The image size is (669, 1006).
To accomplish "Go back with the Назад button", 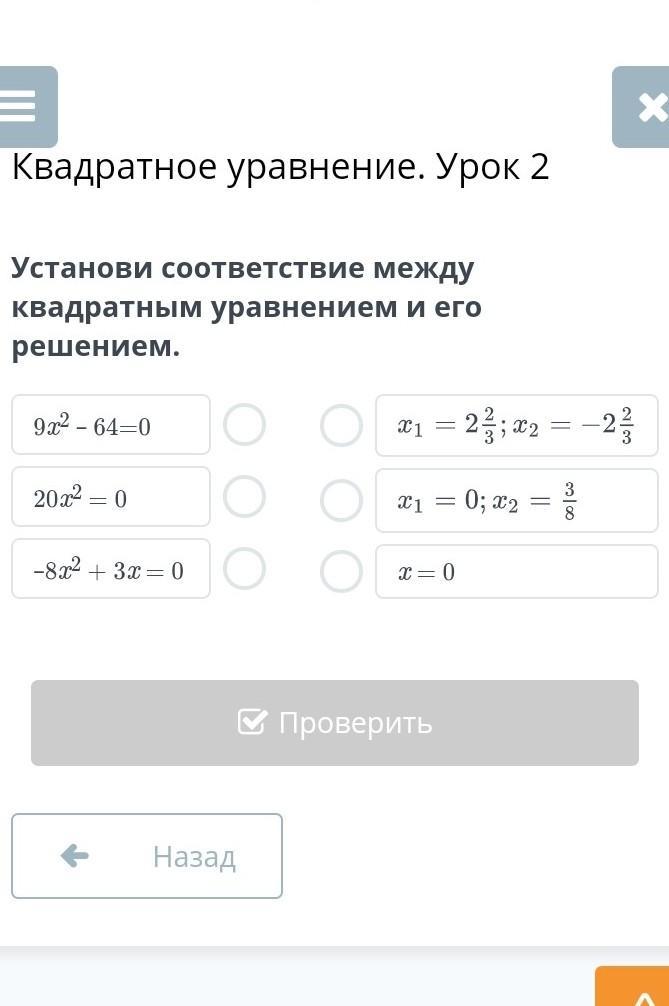I will coord(147,856).
